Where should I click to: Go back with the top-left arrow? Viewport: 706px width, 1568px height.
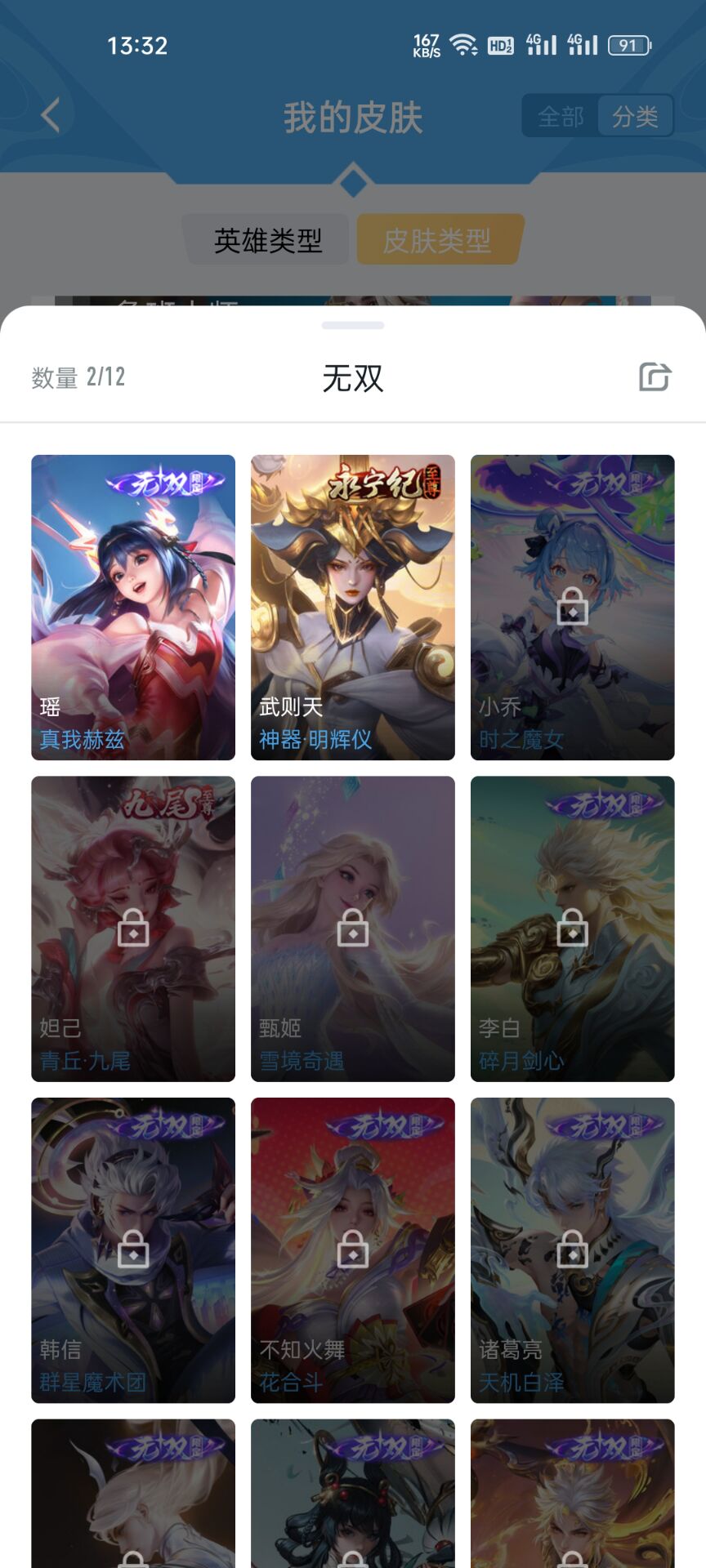coord(51,115)
